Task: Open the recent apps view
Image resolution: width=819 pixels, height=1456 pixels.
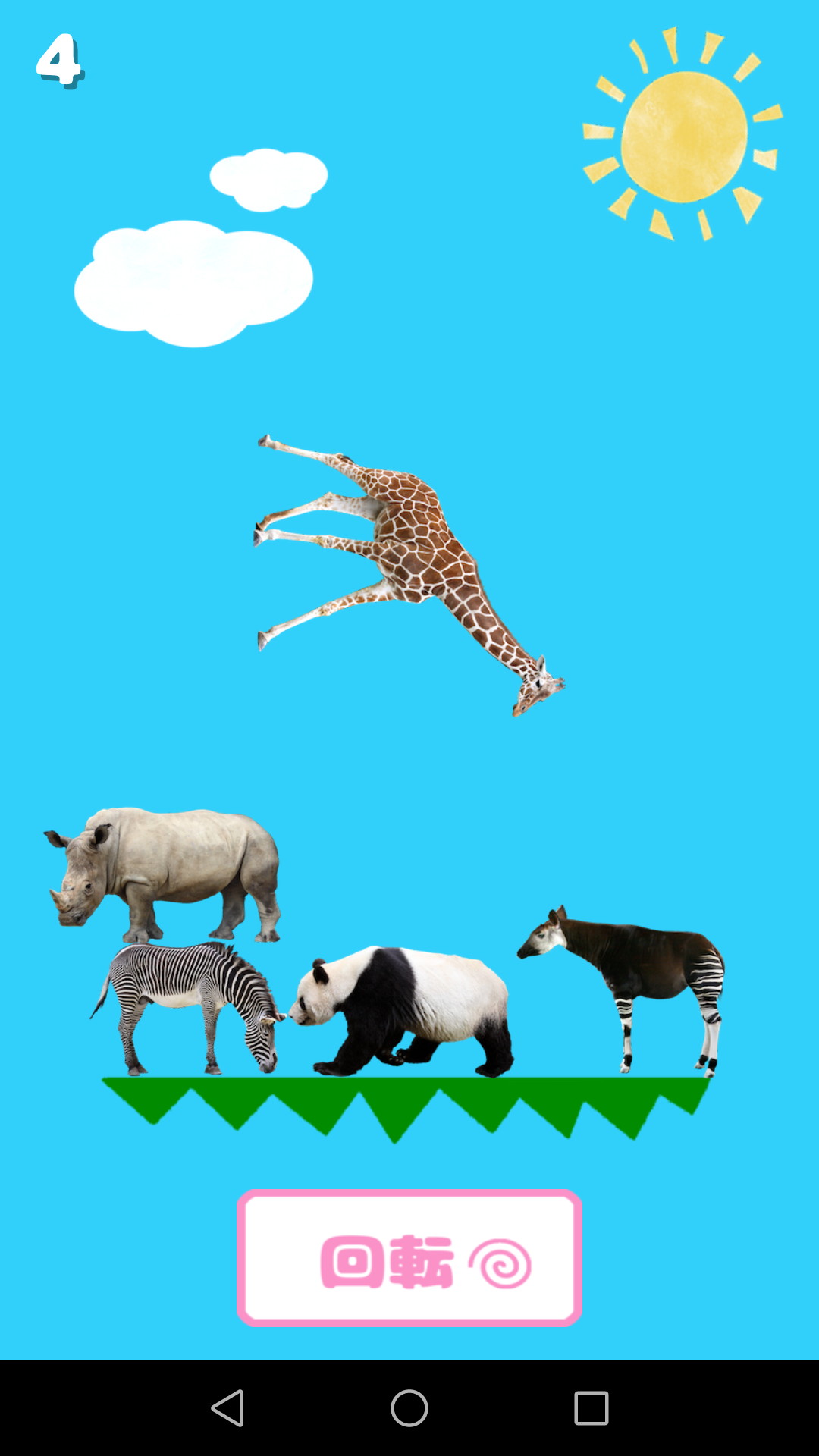Action: [591, 1408]
